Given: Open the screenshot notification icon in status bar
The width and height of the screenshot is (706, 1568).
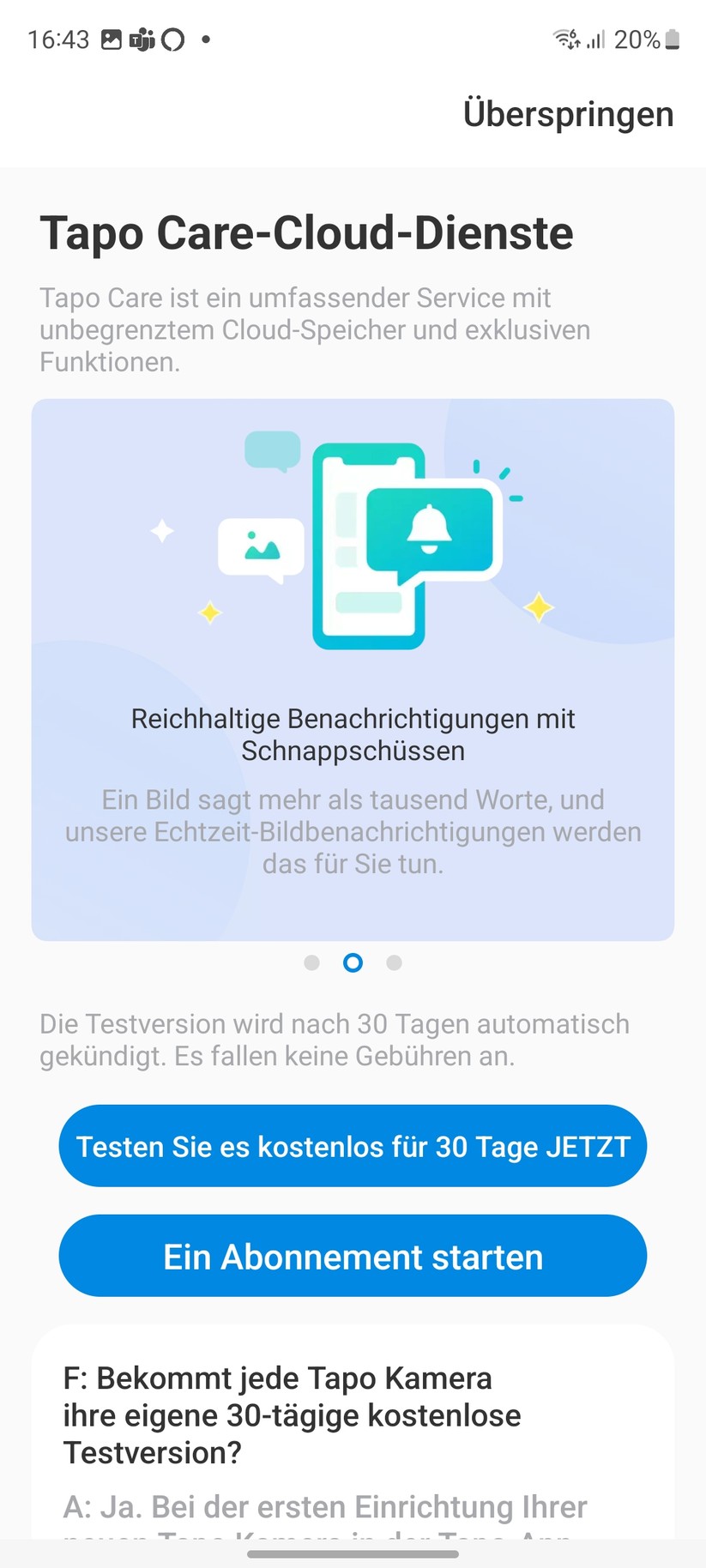Looking at the screenshot, I should click(110, 39).
